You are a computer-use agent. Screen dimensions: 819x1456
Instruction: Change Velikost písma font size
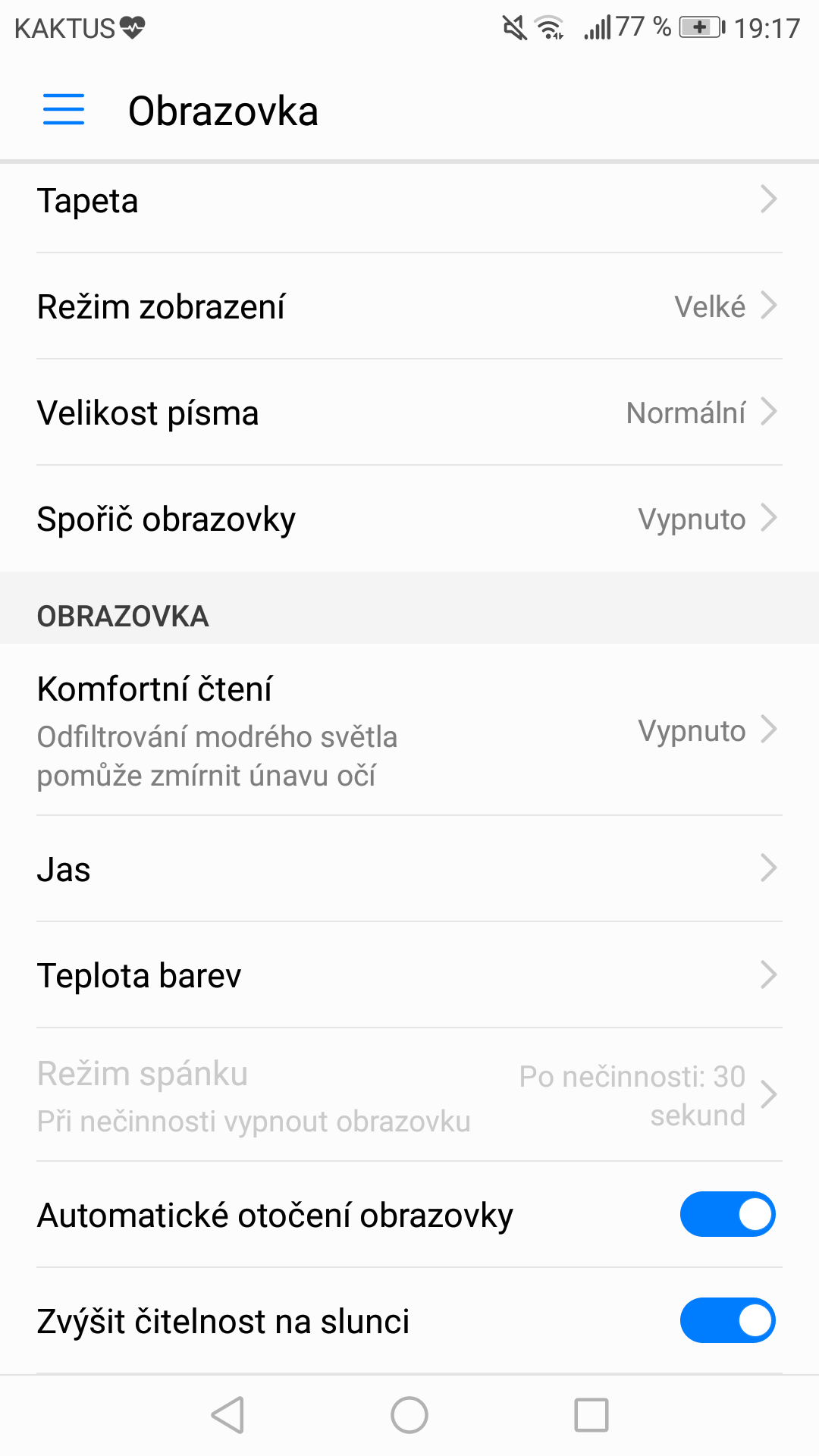409,413
